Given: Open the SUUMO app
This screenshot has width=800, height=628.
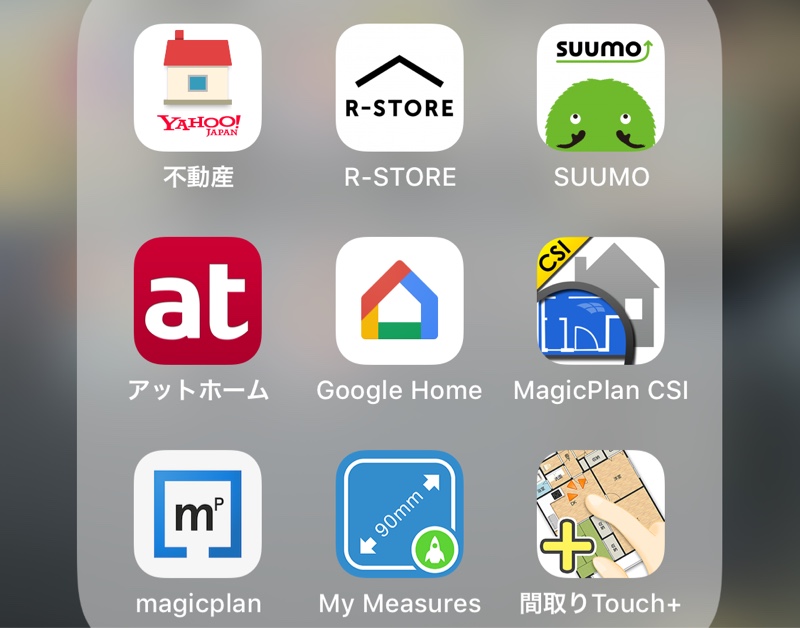Looking at the screenshot, I should (x=601, y=88).
